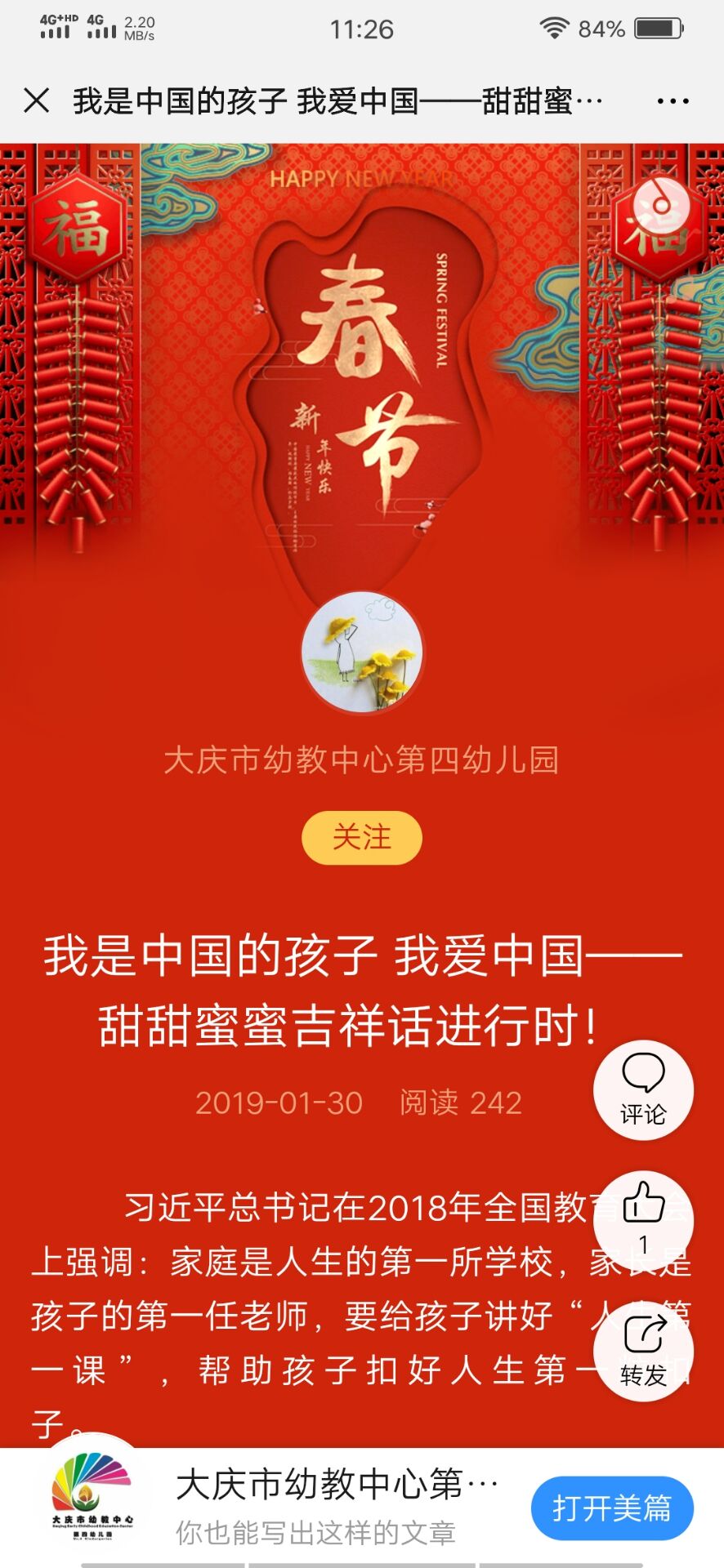
Task: Close the article page
Action: (x=37, y=101)
